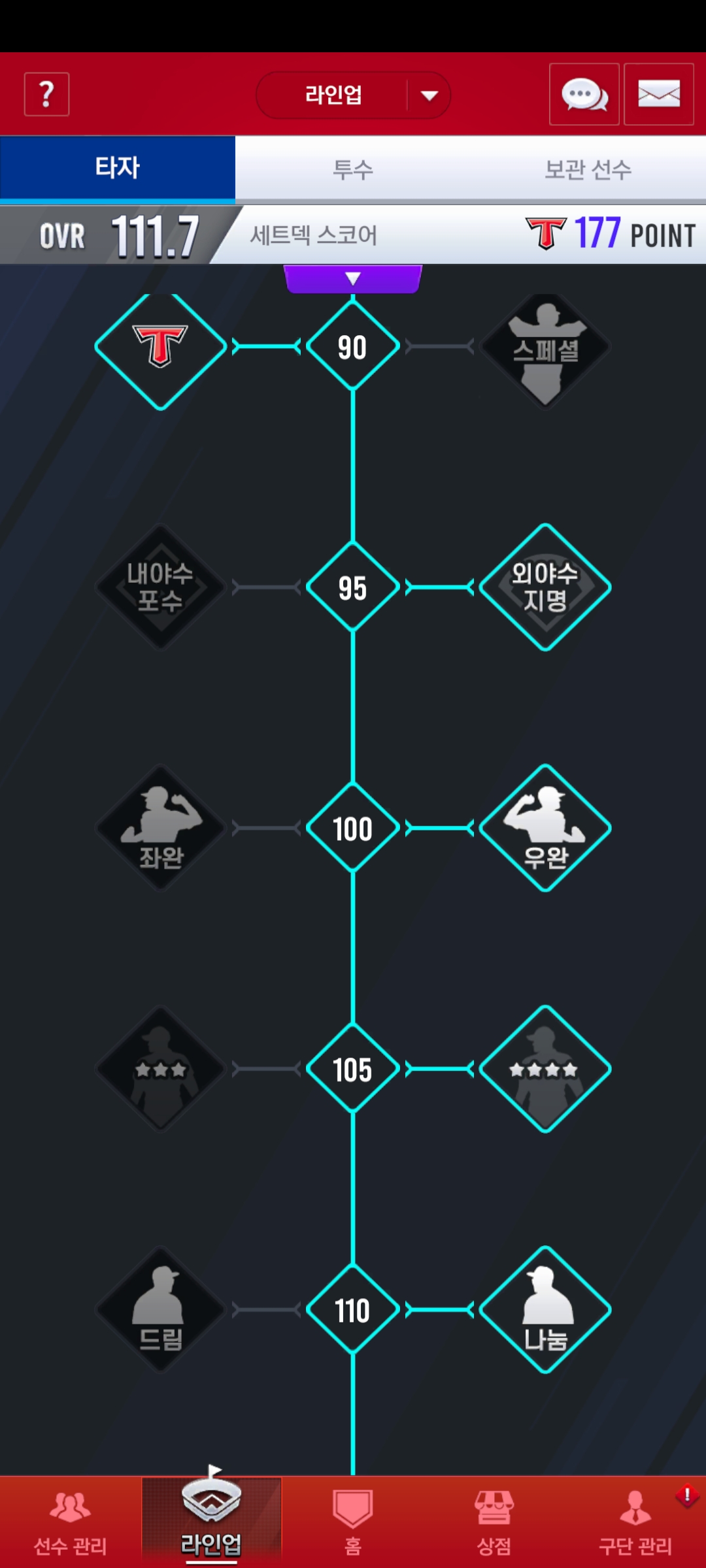Select the 내야수 포수 diamond node

coord(161,587)
